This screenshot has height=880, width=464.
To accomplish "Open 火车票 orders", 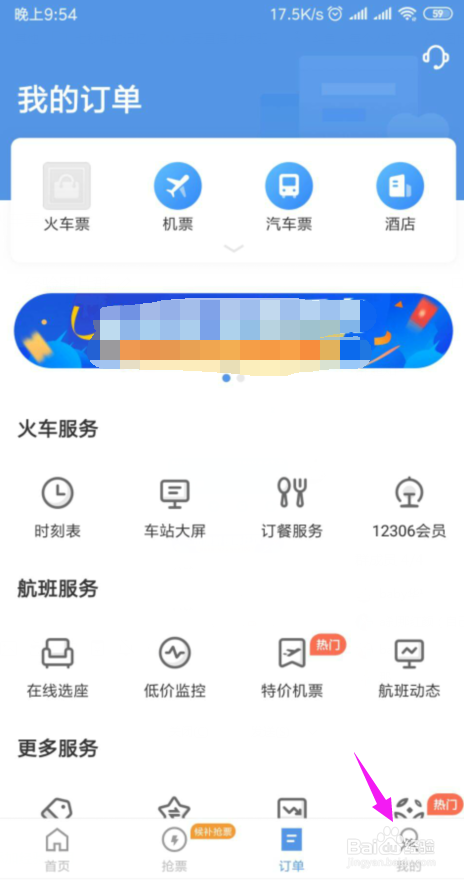I will 67,197.
